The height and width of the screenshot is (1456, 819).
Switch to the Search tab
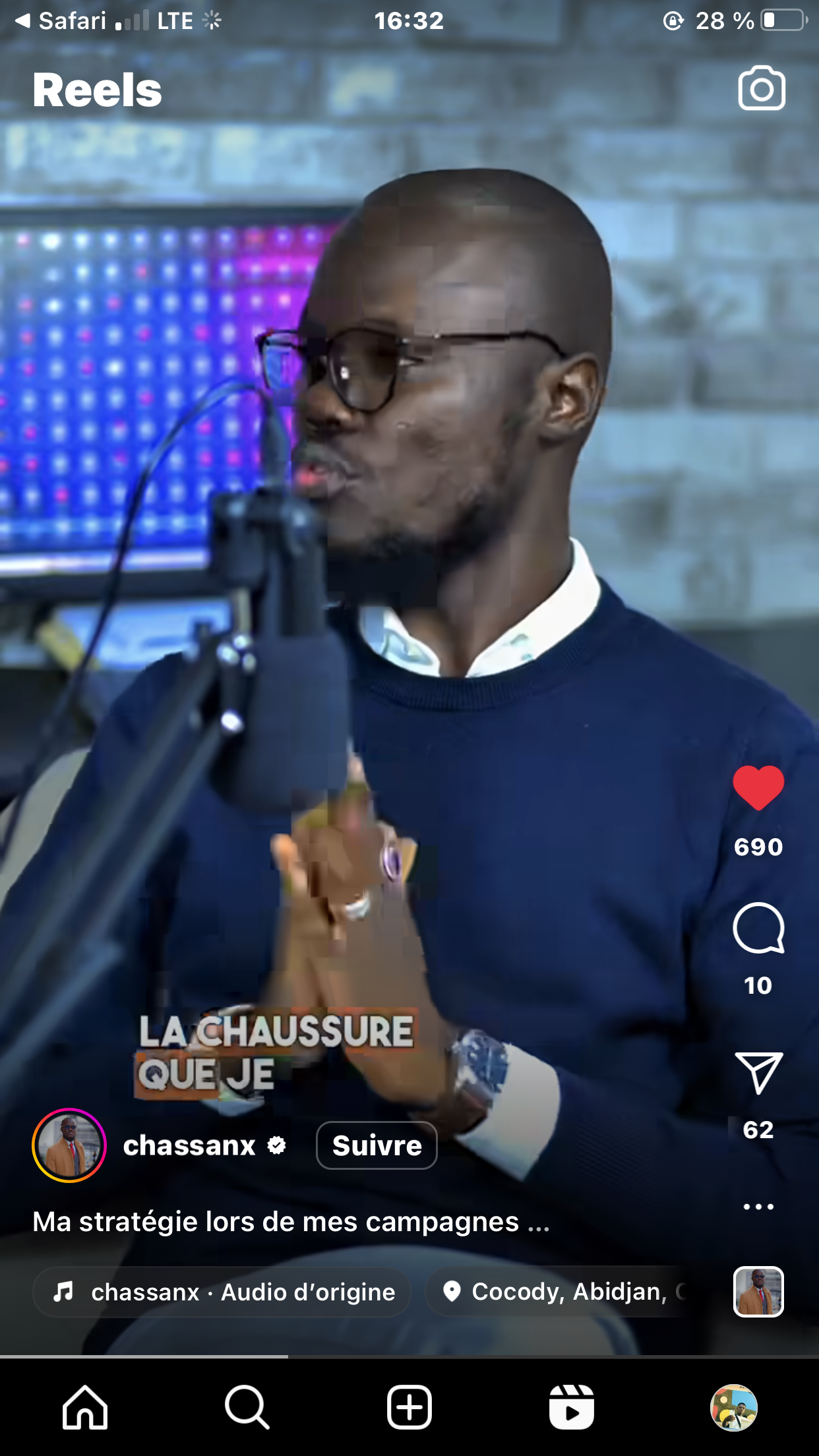(247, 1407)
